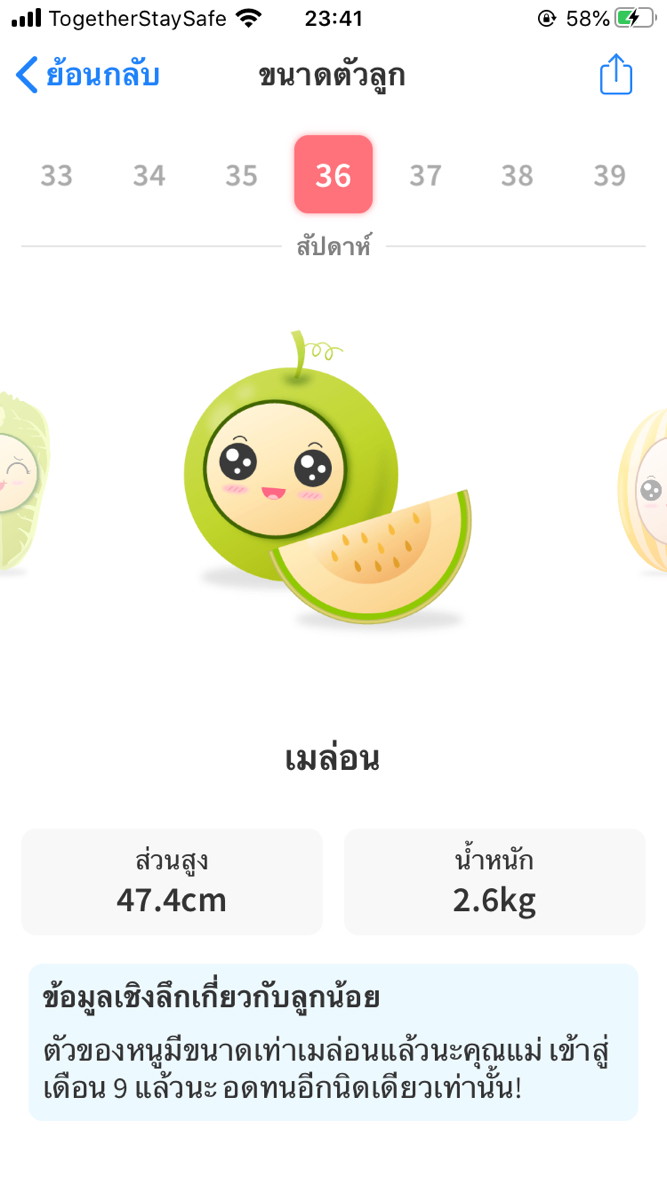Share the baby size info
This screenshot has height=1186, width=667.
(615, 75)
